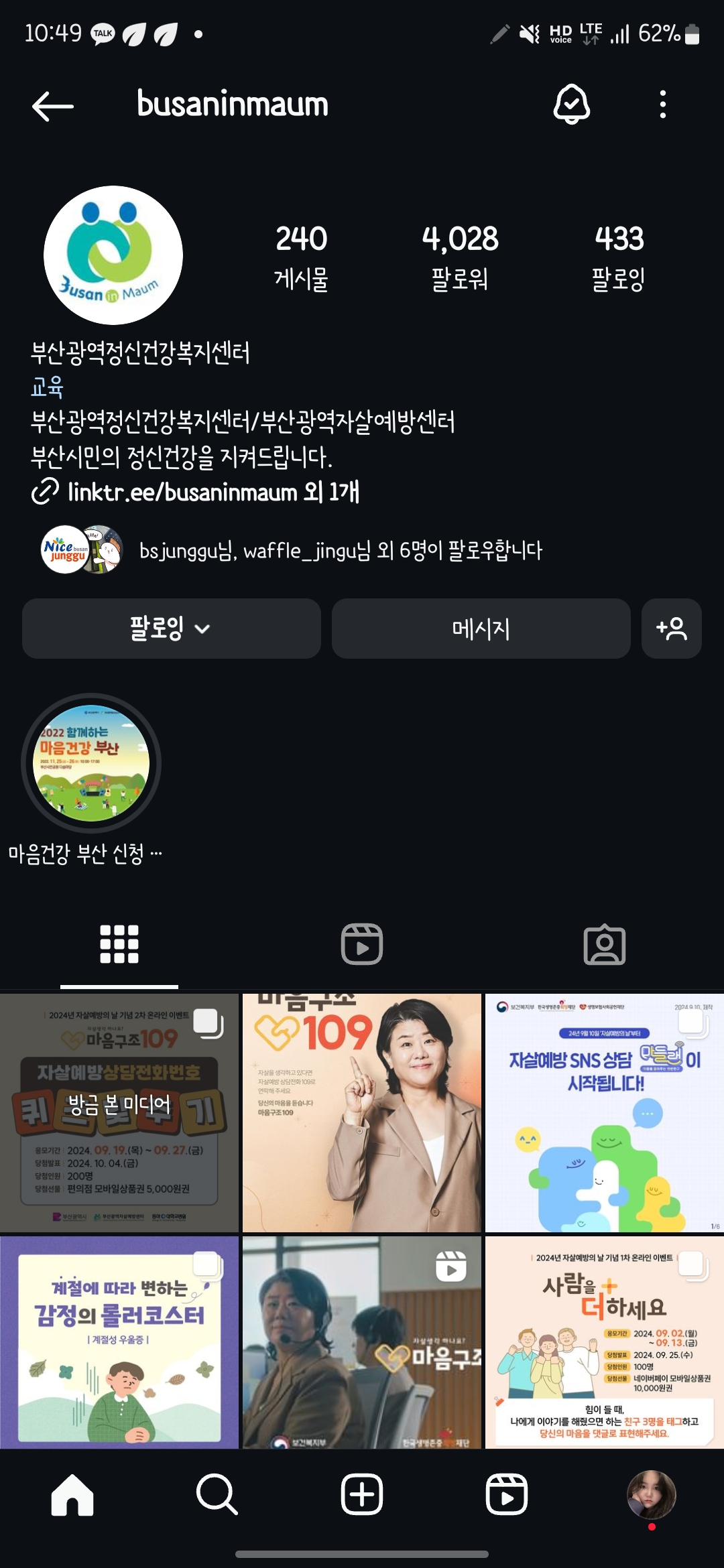Go to the Home feed
Viewport: 724px width, 1568px height.
tap(72, 1494)
